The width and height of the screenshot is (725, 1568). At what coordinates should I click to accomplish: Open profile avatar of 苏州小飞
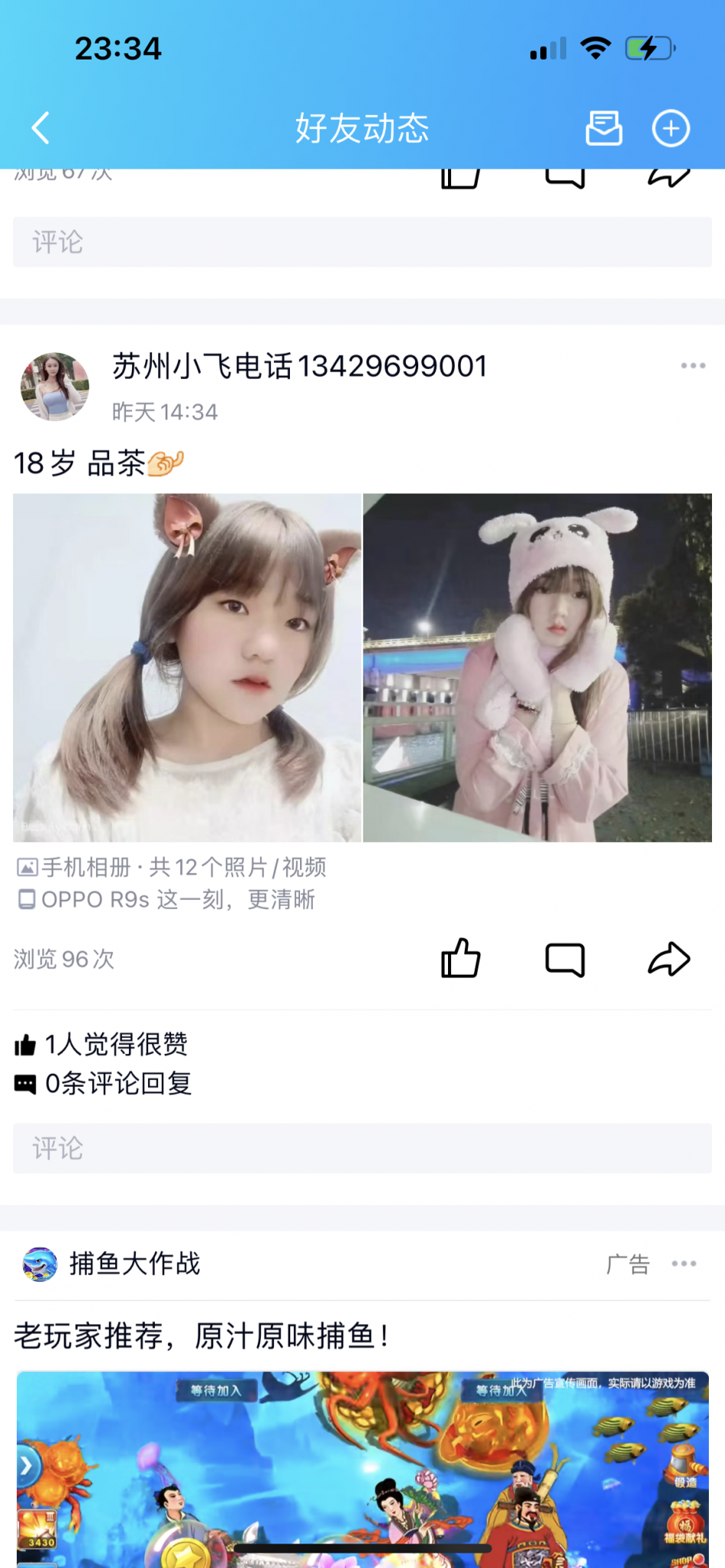(x=54, y=387)
